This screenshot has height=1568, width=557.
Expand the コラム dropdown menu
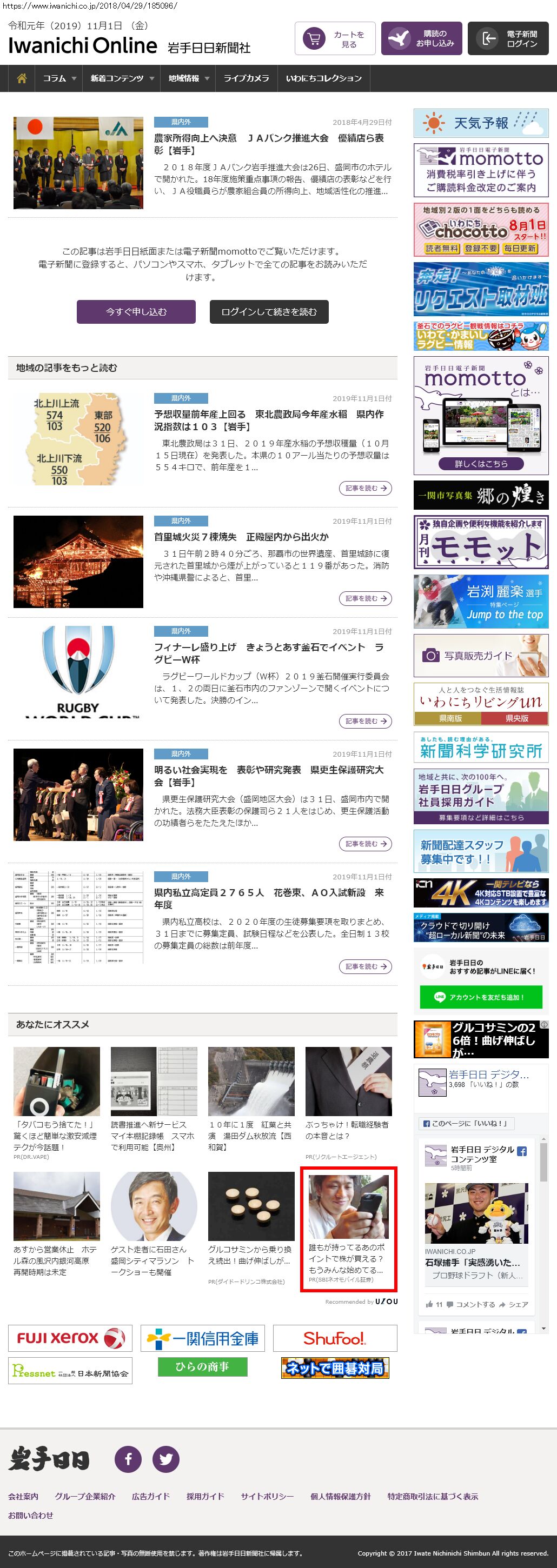59,78
